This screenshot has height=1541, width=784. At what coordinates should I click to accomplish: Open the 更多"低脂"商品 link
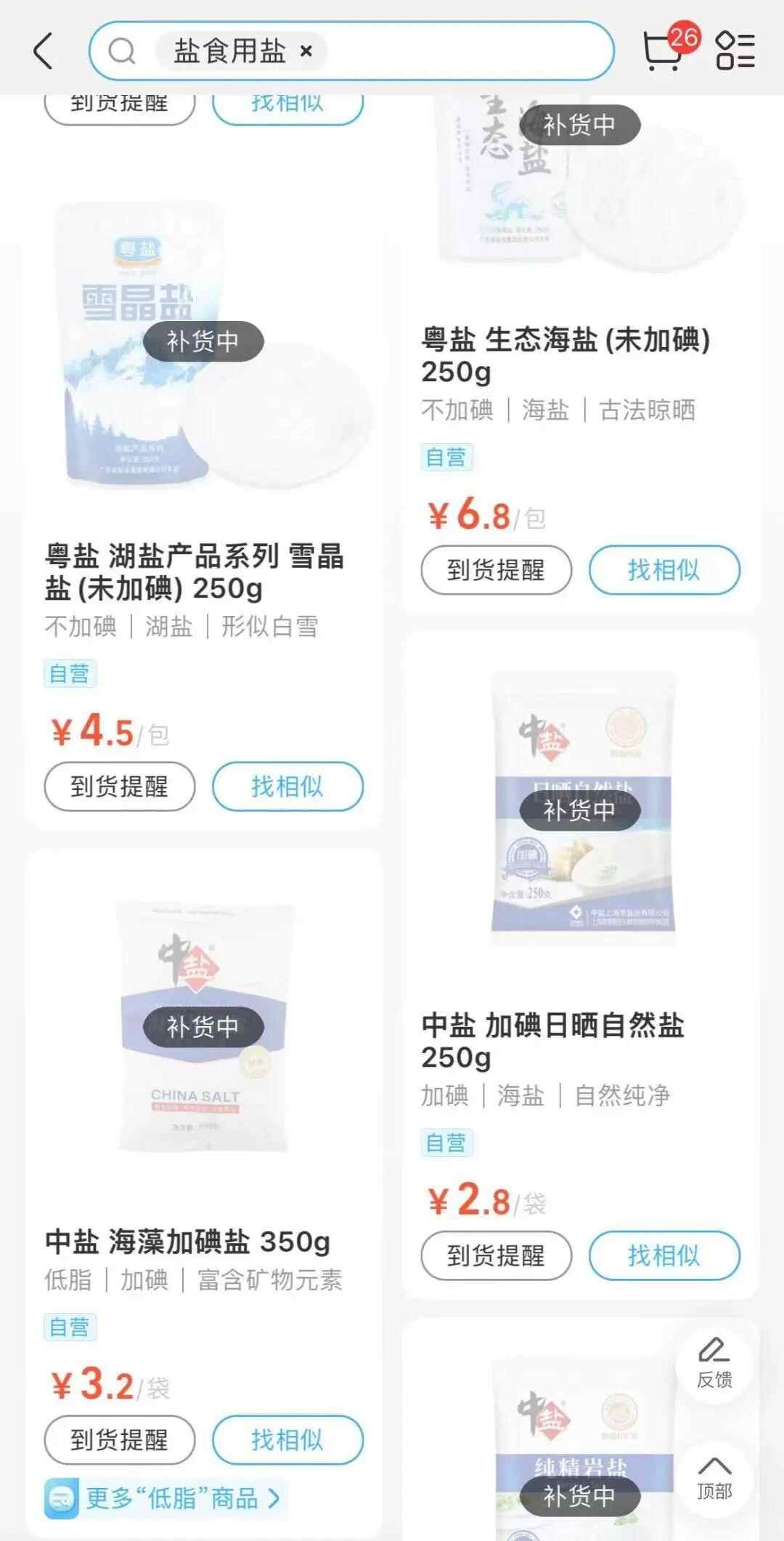(172, 1498)
